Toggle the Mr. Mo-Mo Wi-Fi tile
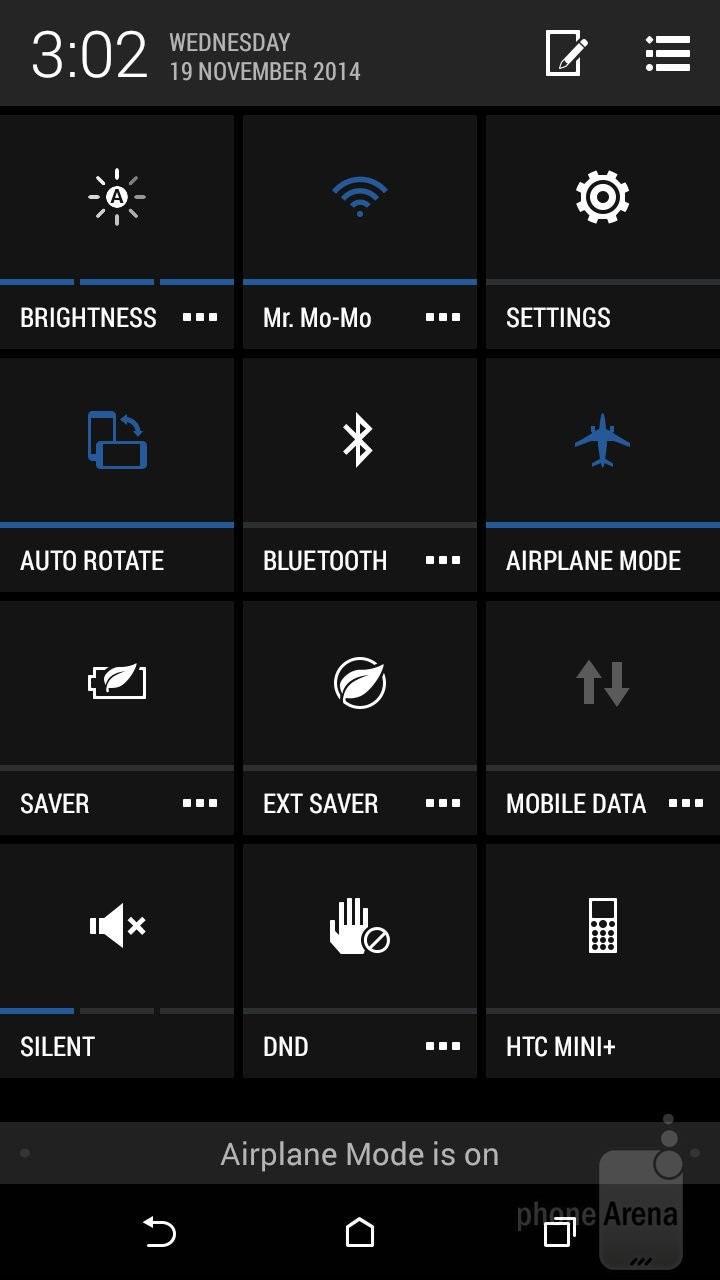The height and width of the screenshot is (1280, 720). pos(359,197)
